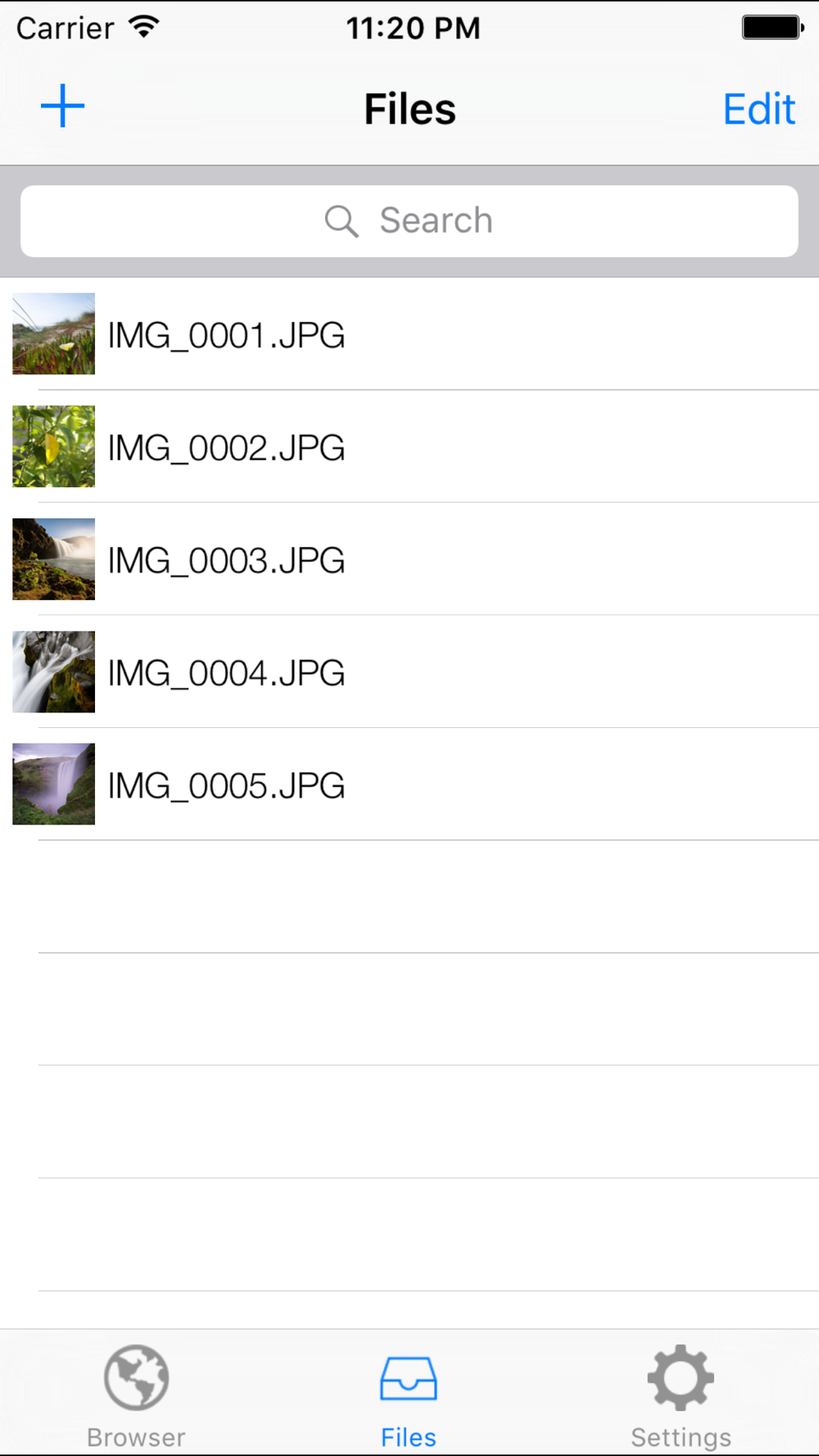The height and width of the screenshot is (1456, 819).
Task: Open the file IMG_0002.JPG
Action: pos(409,447)
